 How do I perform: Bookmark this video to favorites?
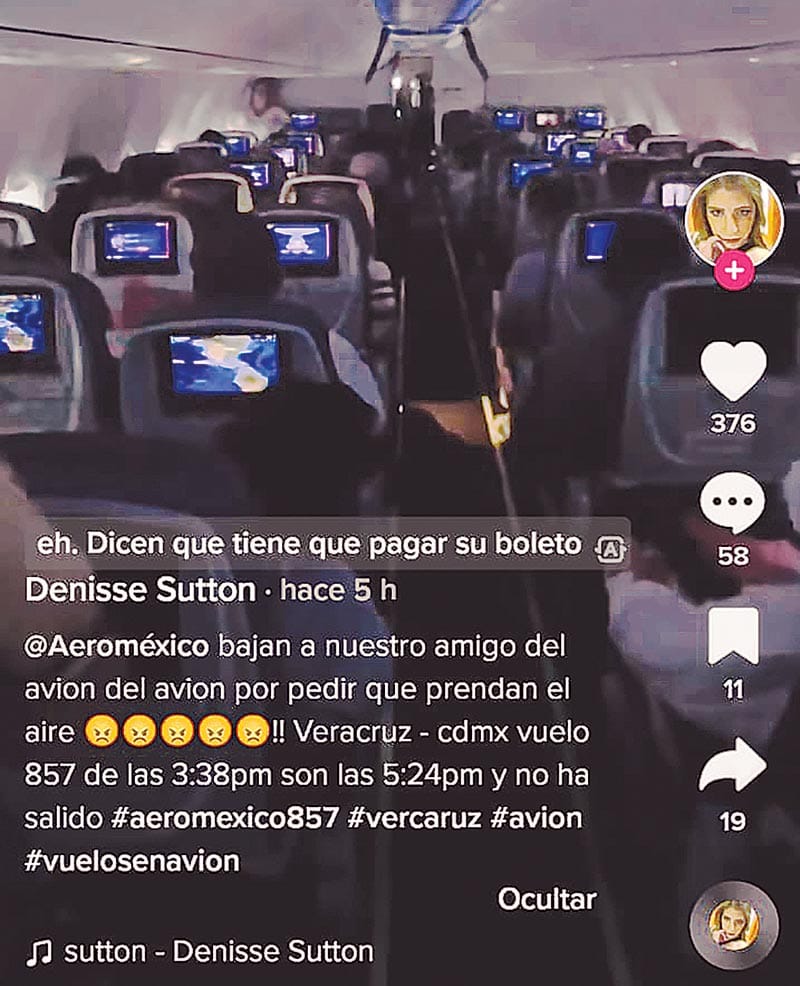[733, 637]
